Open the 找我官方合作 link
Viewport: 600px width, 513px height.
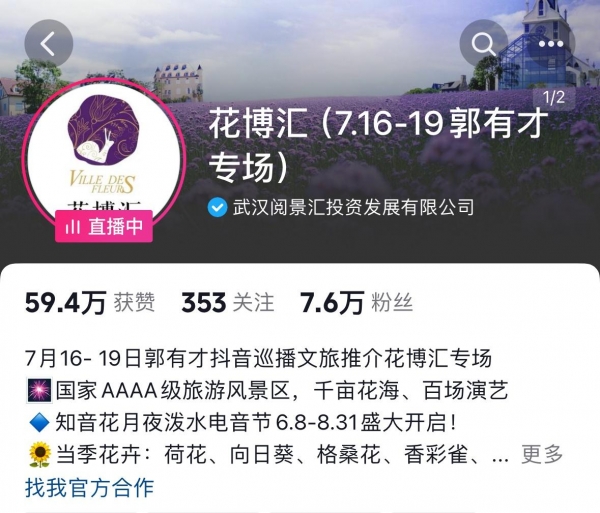[x=89, y=488]
